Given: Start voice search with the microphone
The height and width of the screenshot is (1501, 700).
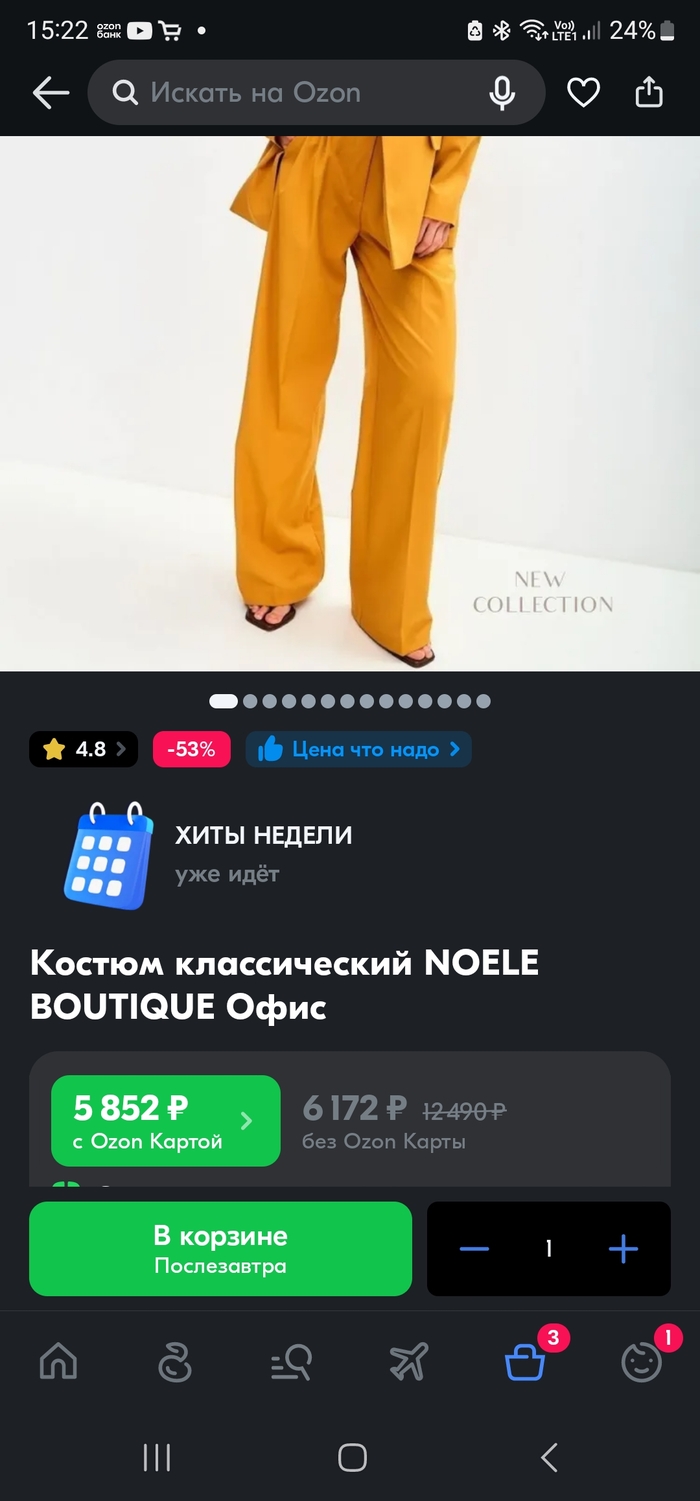Looking at the screenshot, I should pyautogui.click(x=502, y=93).
